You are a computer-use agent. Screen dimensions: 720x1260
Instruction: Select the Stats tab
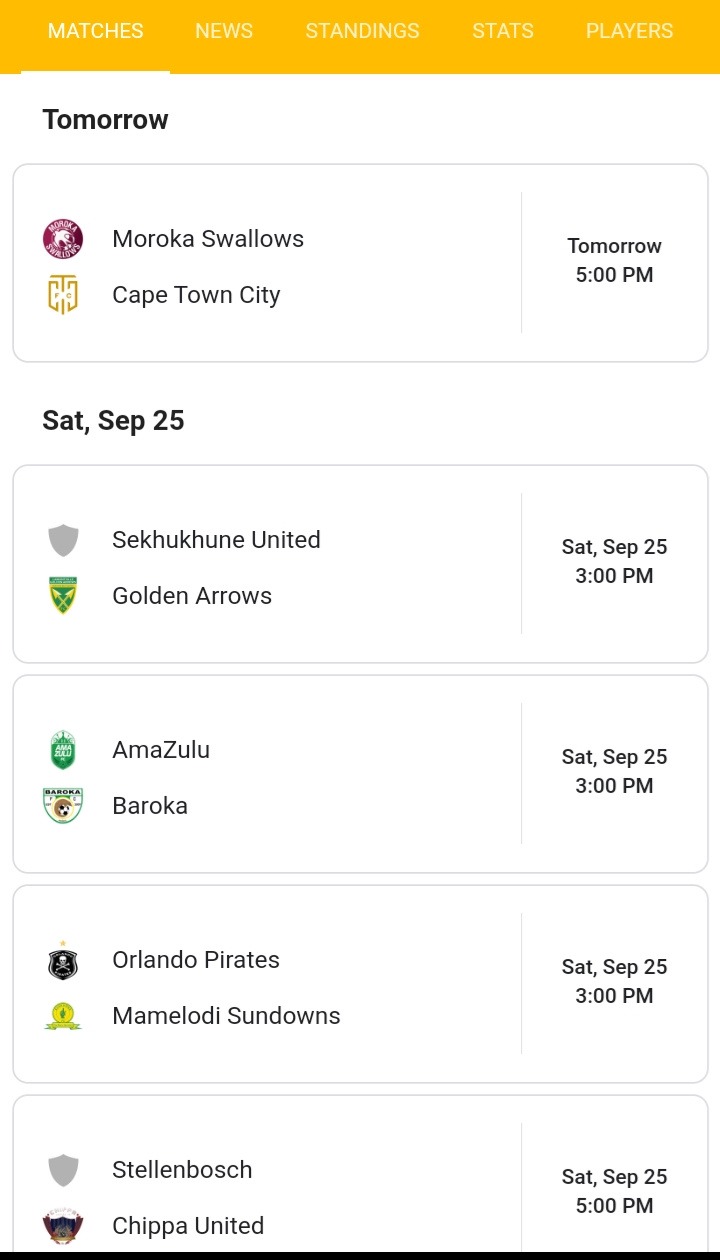(x=503, y=31)
